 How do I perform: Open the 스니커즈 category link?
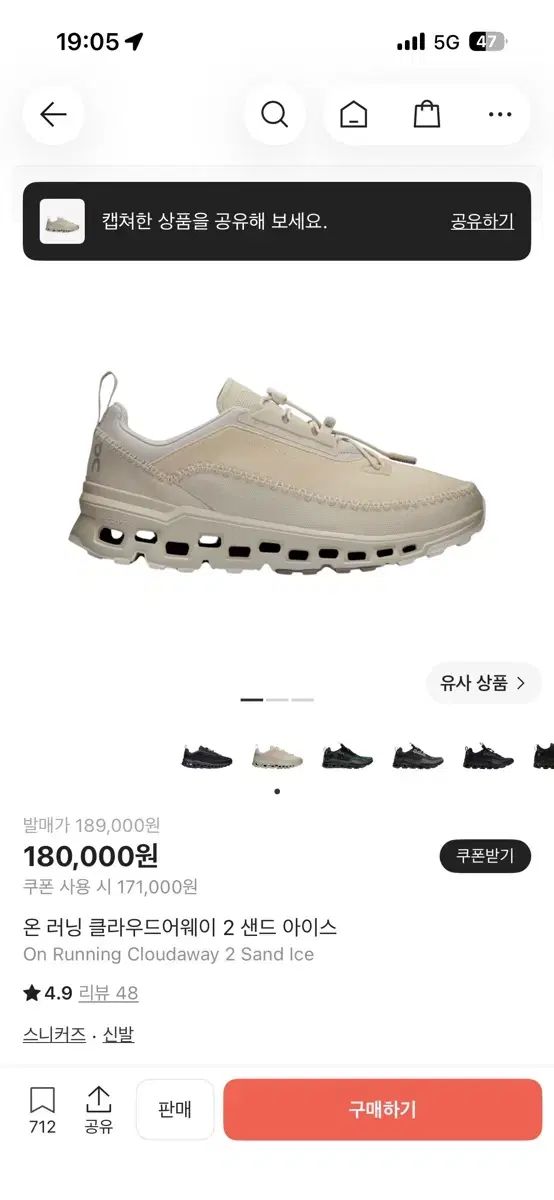(54, 1034)
